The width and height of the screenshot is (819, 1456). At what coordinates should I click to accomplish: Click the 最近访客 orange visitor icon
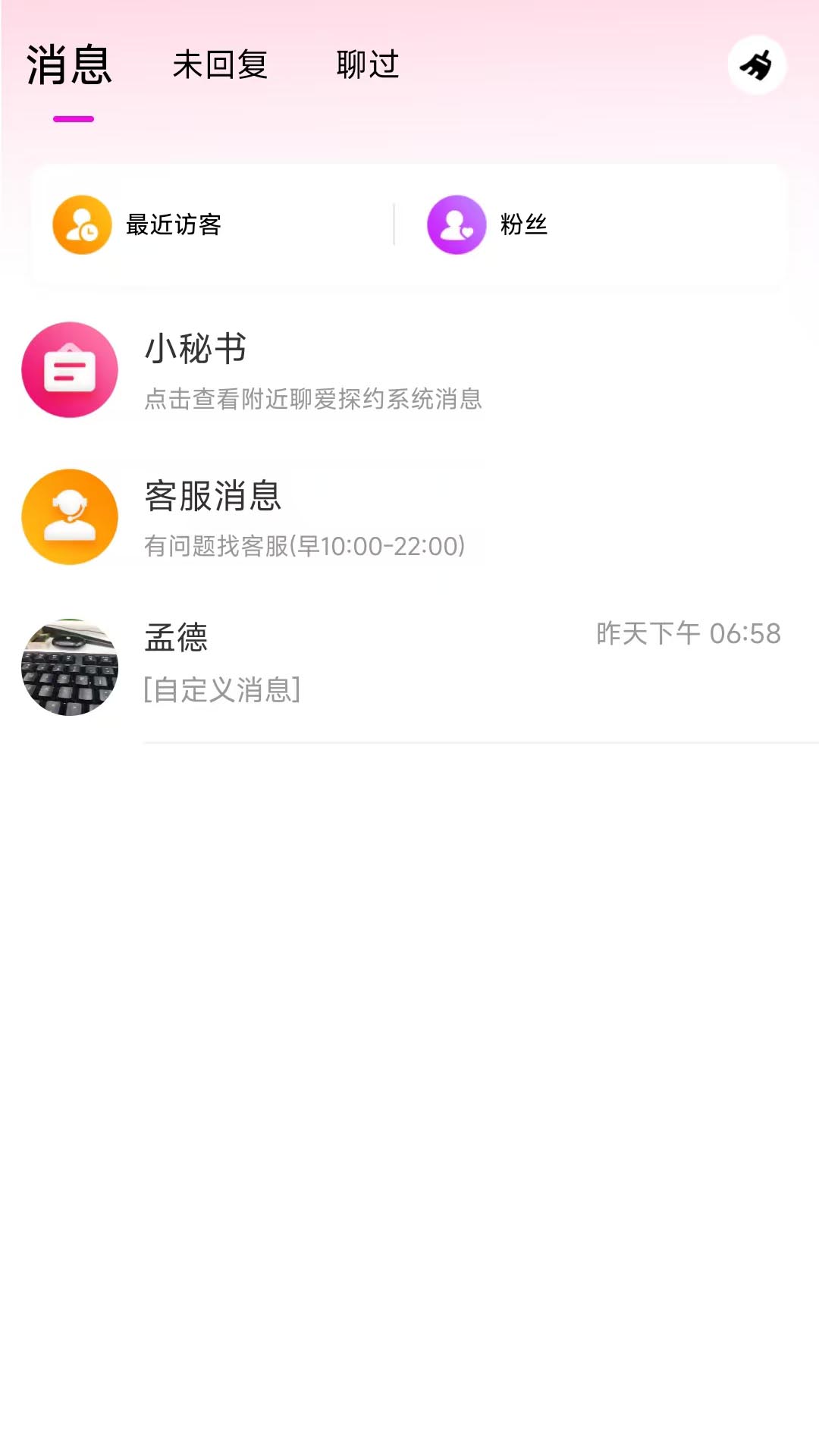pyautogui.click(x=80, y=224)
